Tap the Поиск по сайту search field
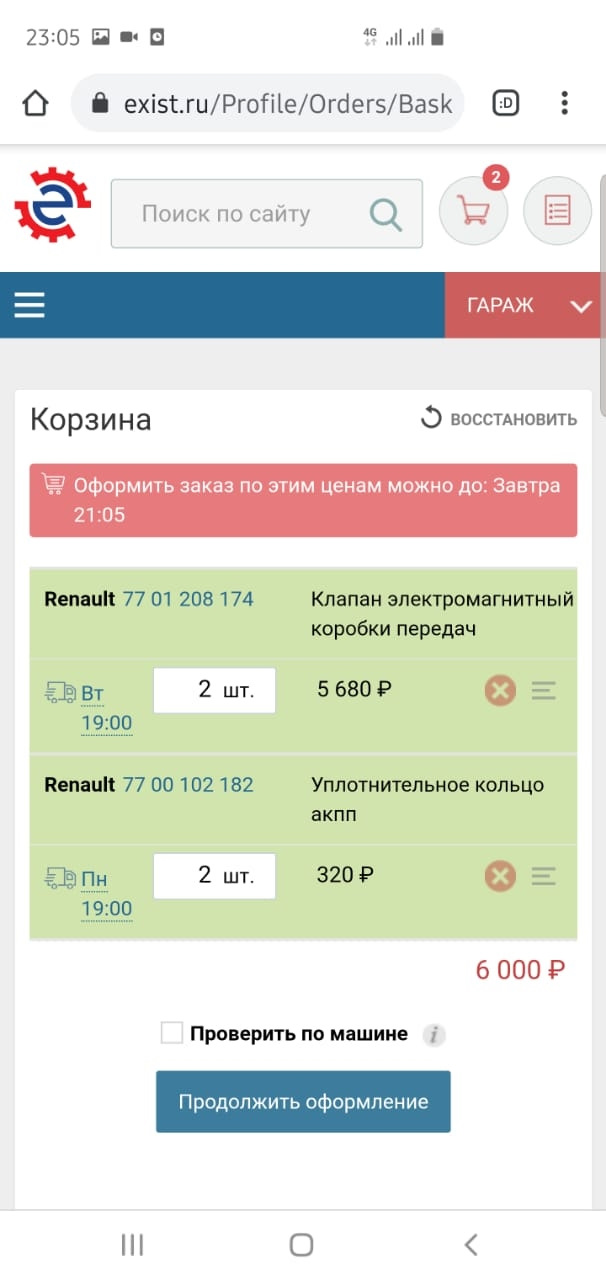Viewport: 606px width, 1280px height. 250,213
